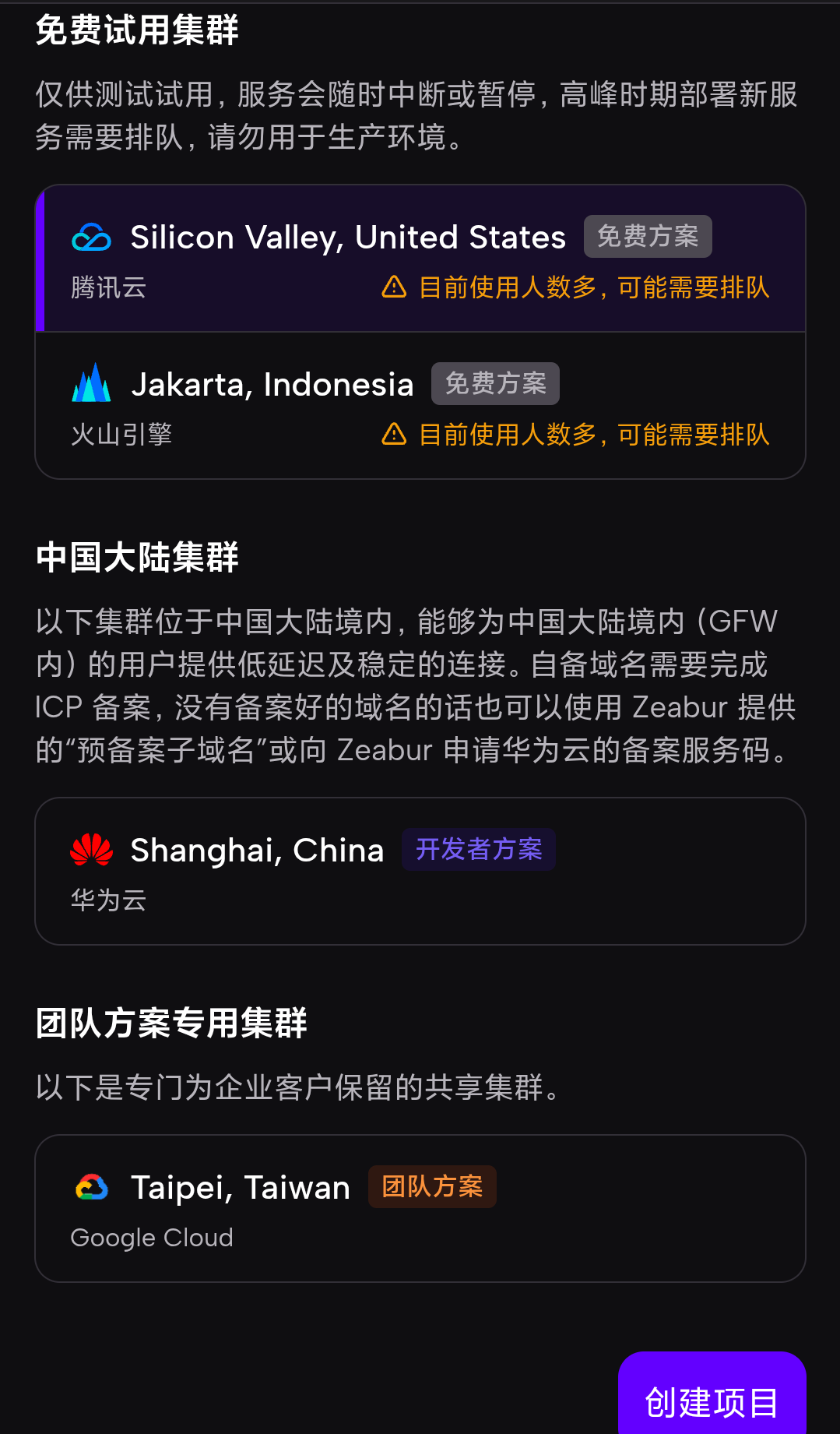Click the Huawei Cloud red logo icon

coord(92,849)
